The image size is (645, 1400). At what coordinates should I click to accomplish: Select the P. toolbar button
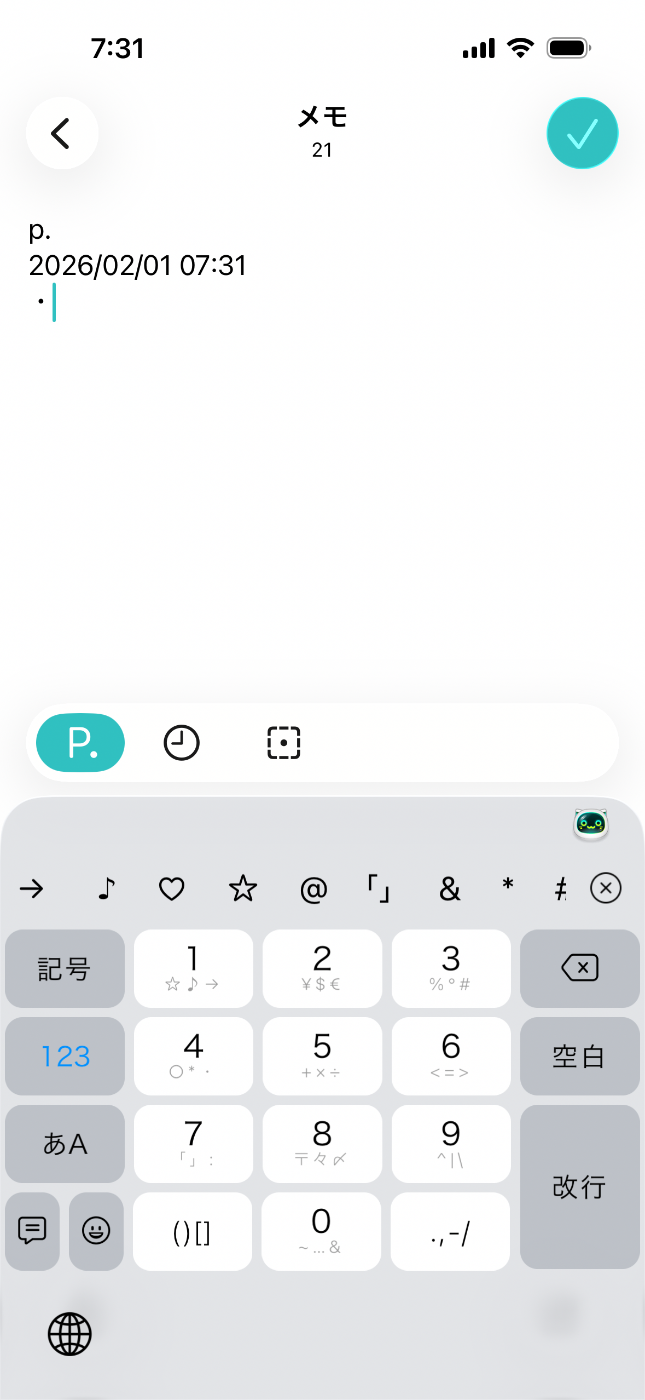81,743
